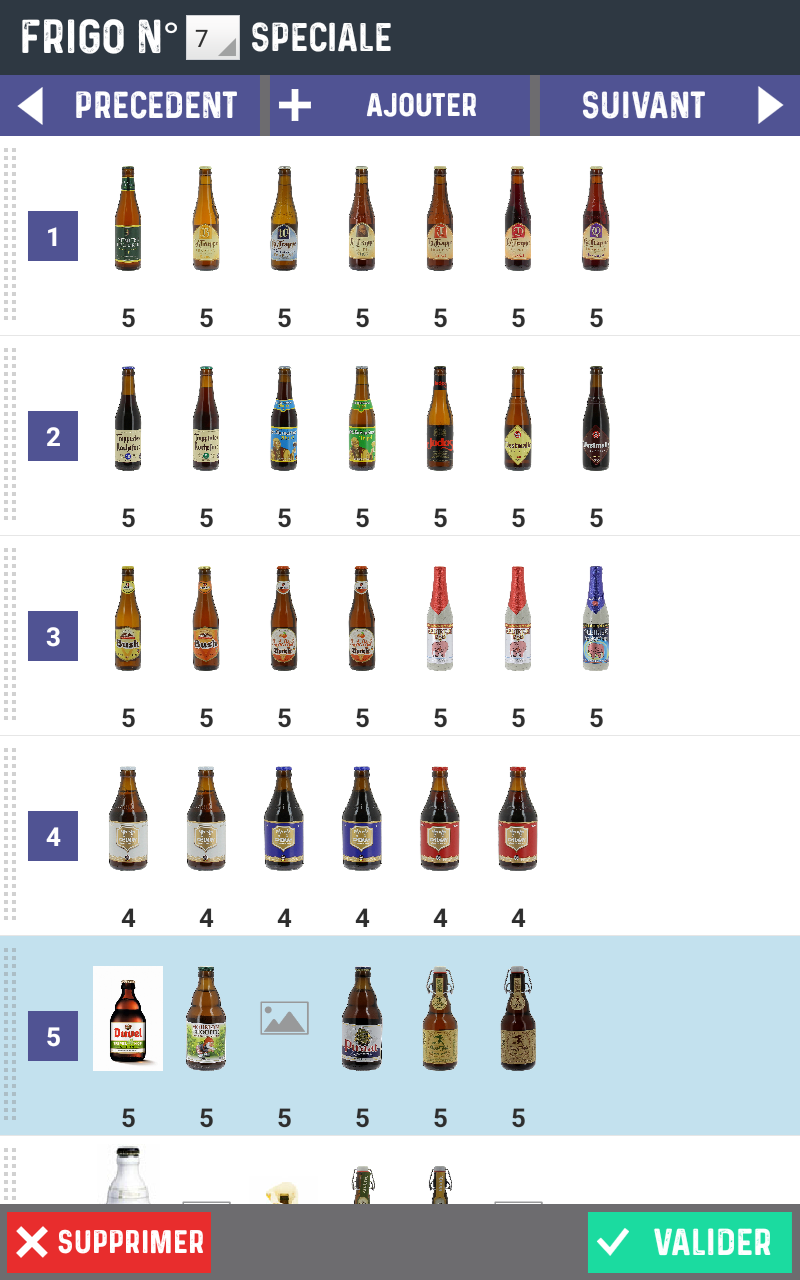The width and height of the screenshot is (800, 1280).
Task: Confirm with the VALIDER button
Action: (x=690, y=1242)
